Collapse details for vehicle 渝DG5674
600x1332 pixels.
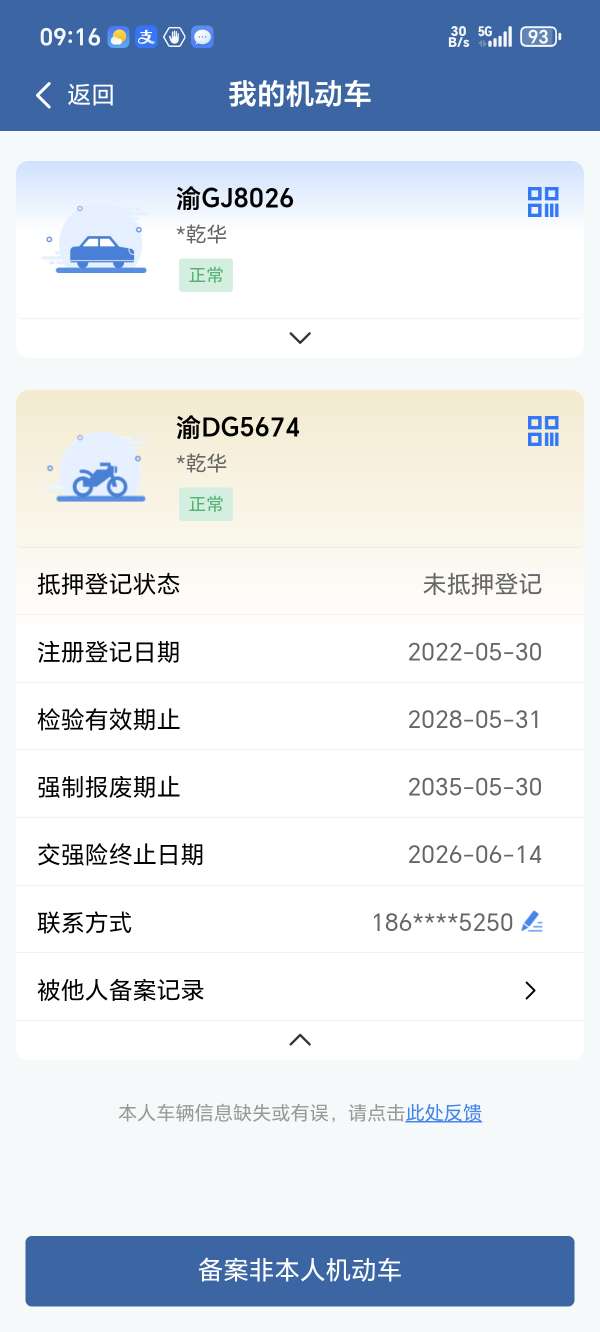click(x=300, y=1040)
